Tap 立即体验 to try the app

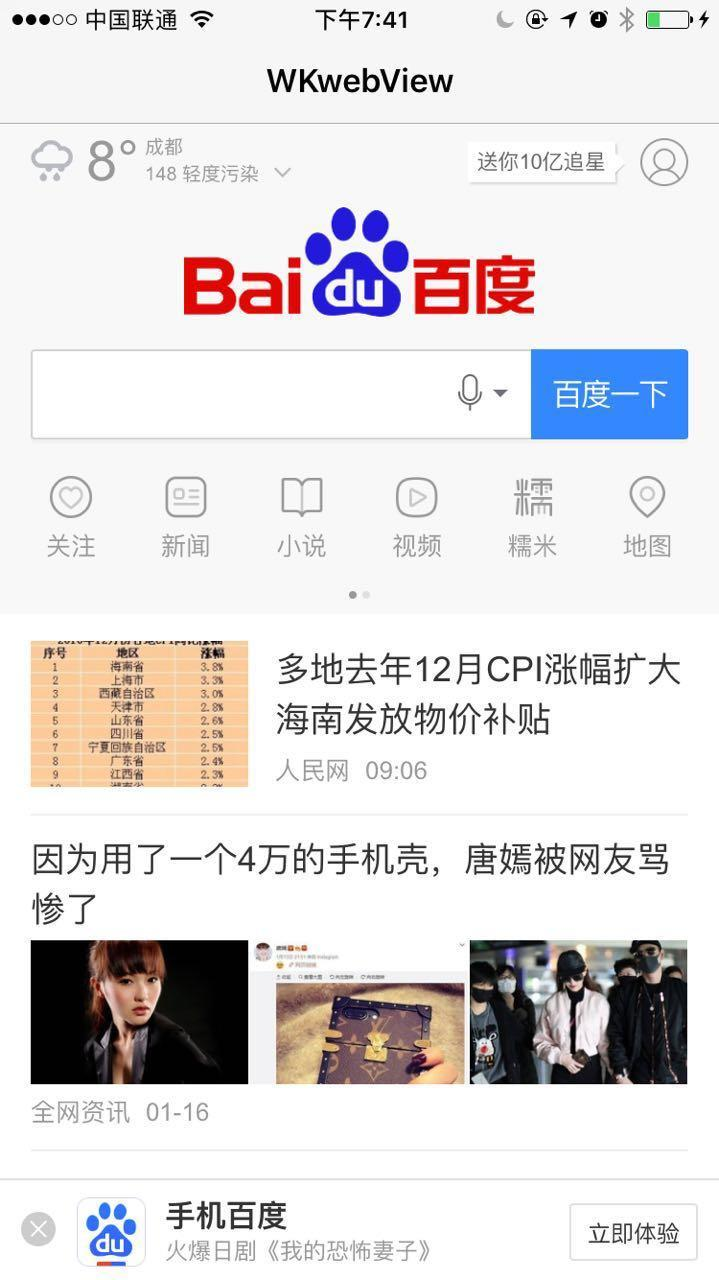tap(633, 1232)
